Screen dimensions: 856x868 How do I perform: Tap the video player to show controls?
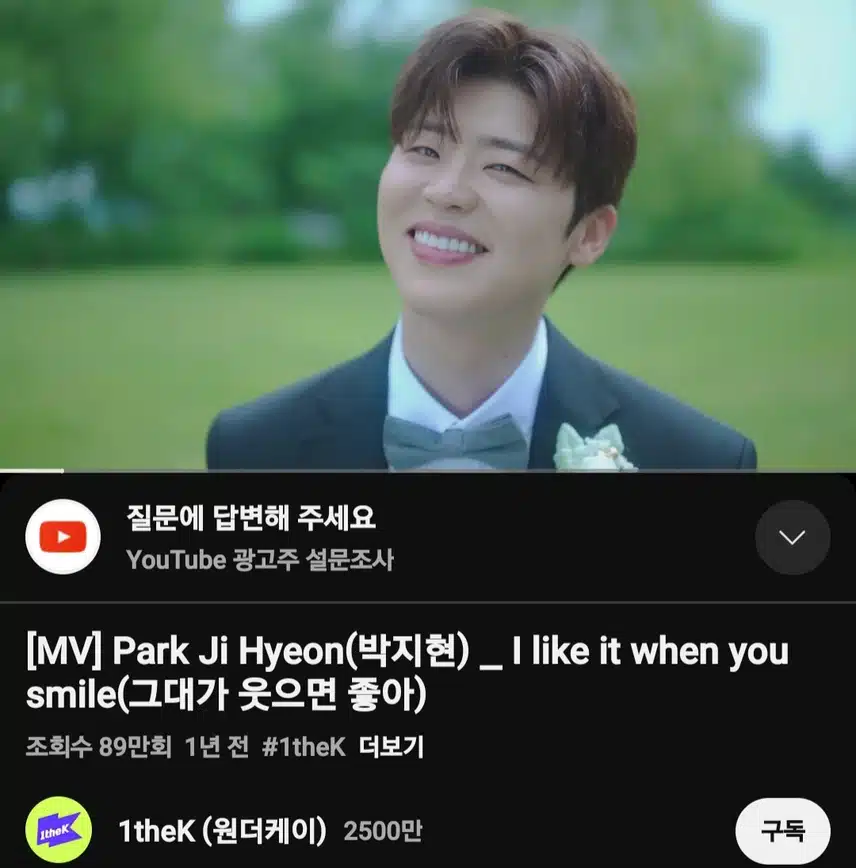[428, 235]
